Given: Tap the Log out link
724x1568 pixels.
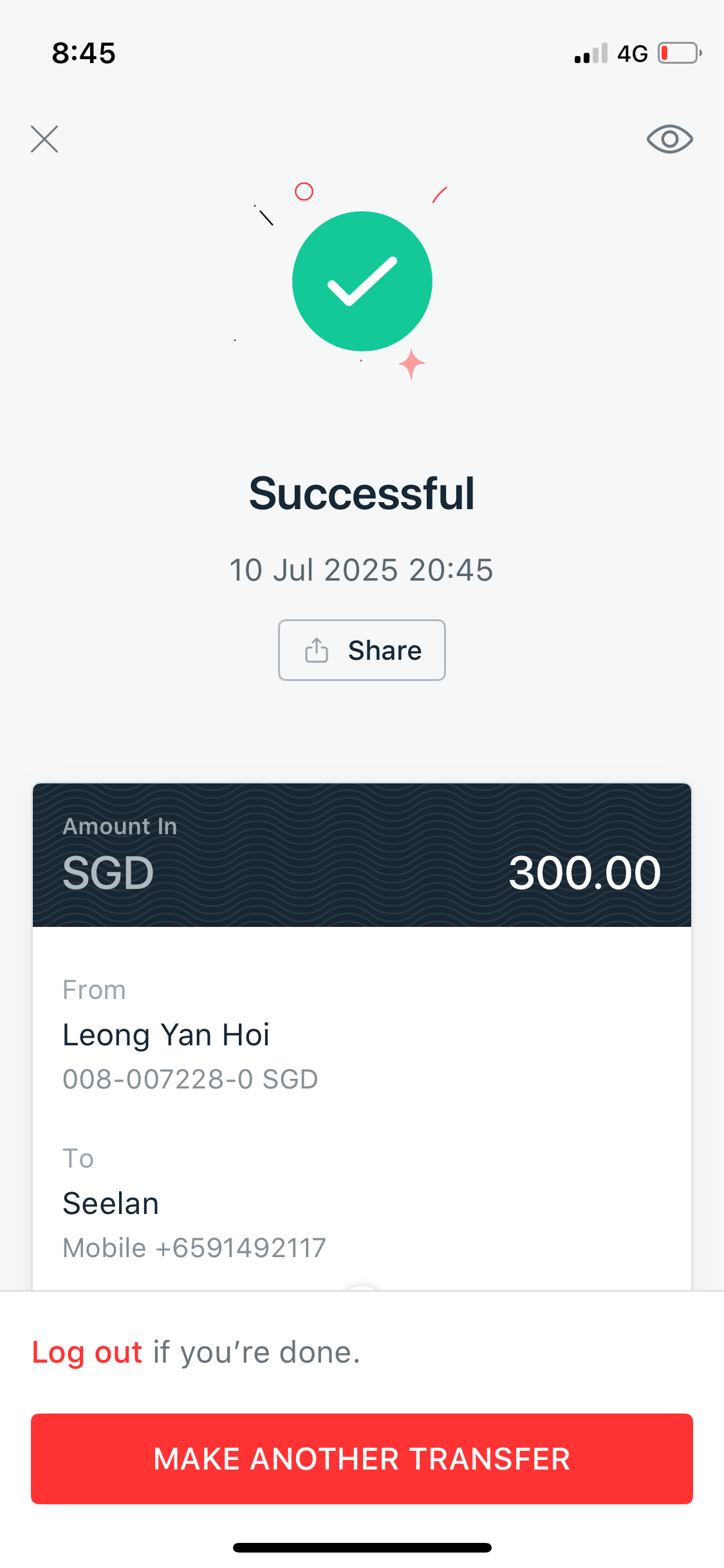Looking at the screenshot, I should click(87, 1352).
